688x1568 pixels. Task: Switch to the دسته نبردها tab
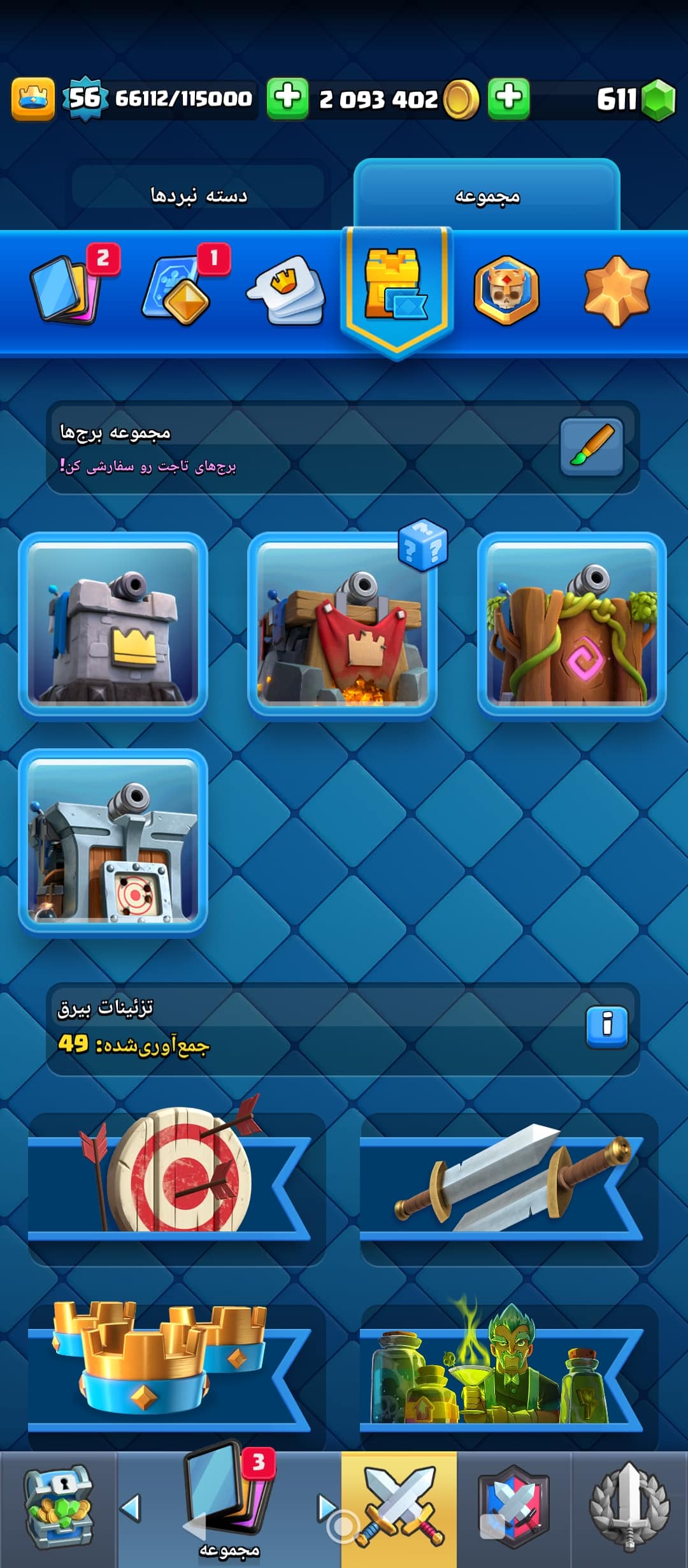[198, 195]
